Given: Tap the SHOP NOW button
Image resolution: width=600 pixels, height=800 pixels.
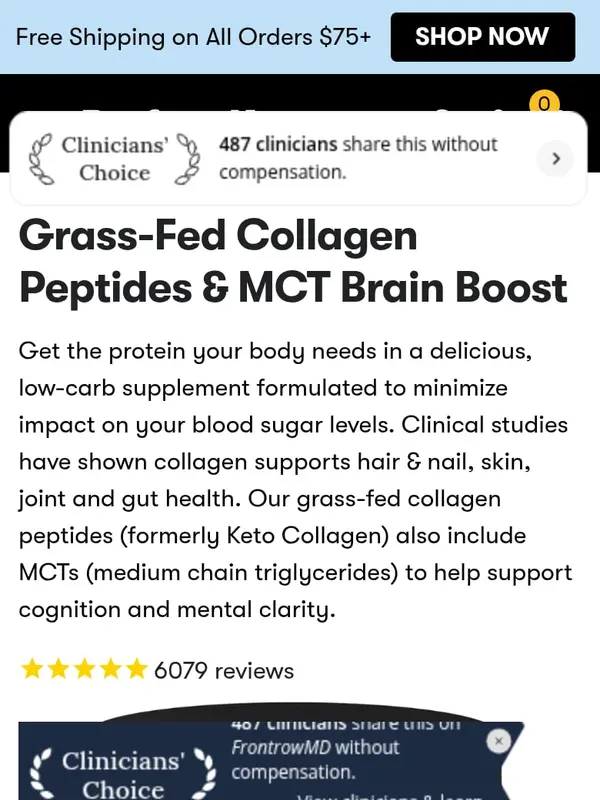Looking at the screenshot, I should [482, 37].
